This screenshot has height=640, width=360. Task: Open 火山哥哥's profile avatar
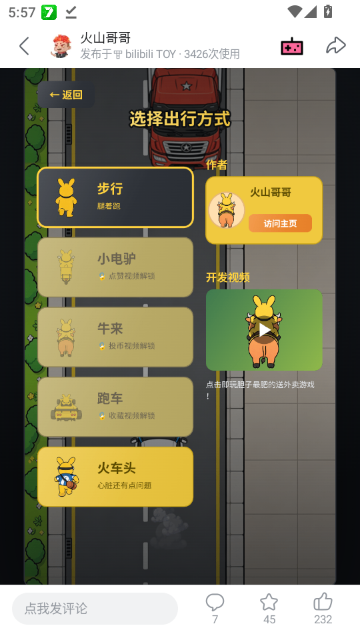pos(61,46)
